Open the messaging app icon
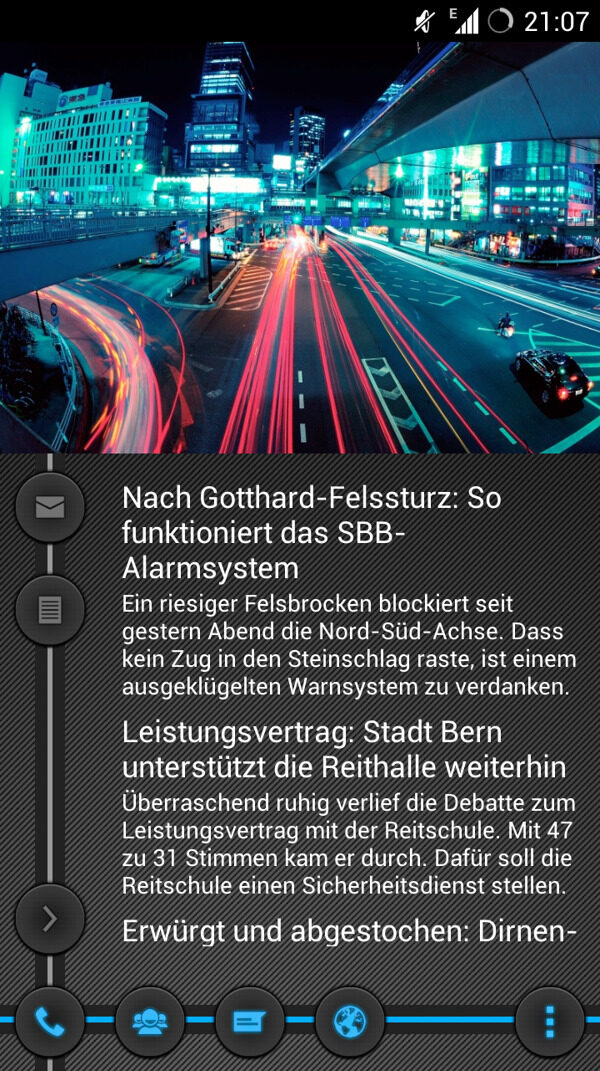 tap(250, 1021)
